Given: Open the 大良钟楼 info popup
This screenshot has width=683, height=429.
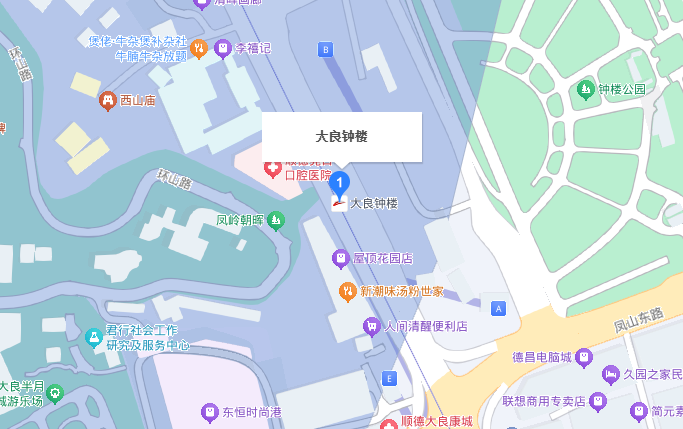Looking at the screenshot, I should (341, 136).
